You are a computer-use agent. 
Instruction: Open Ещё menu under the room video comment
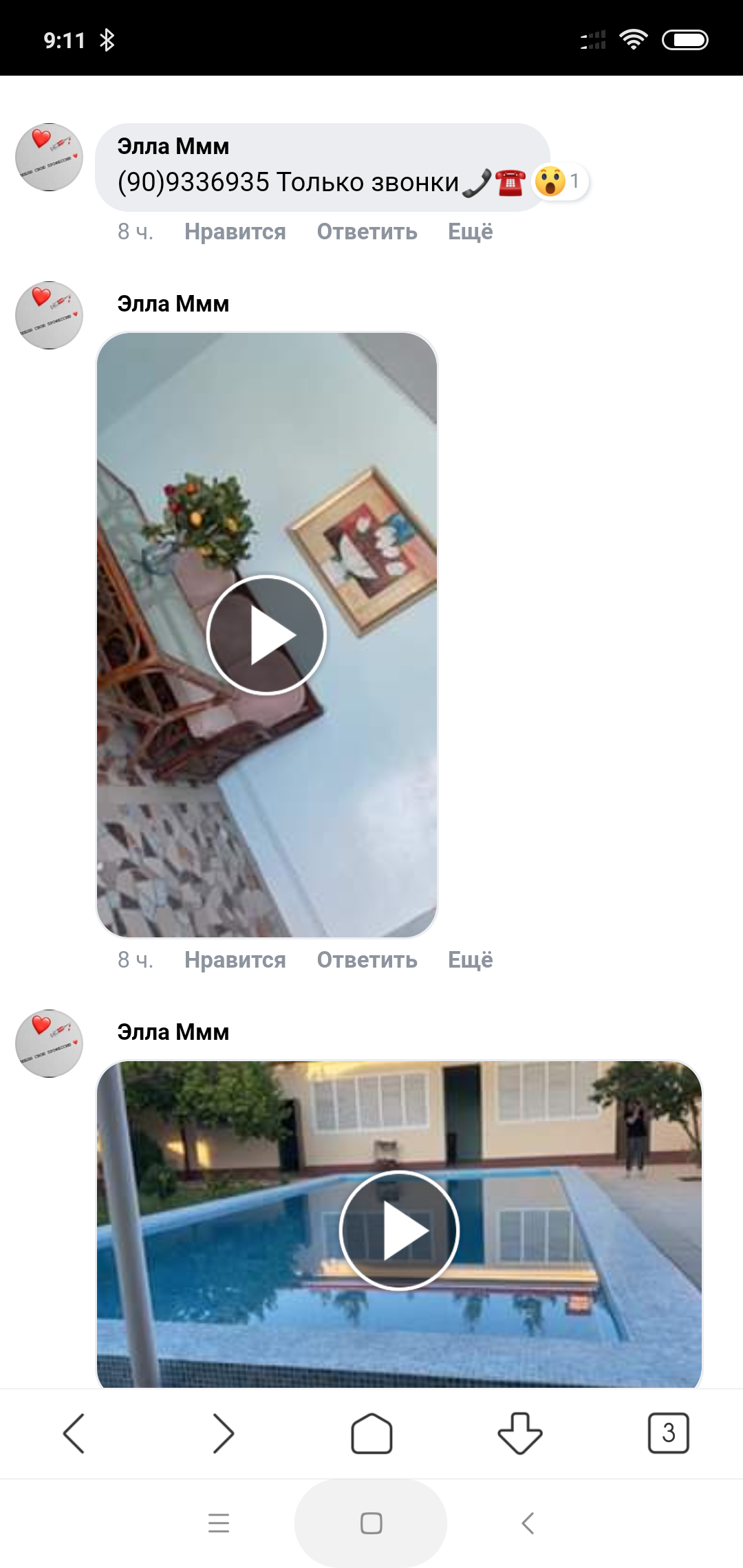click(x=470, y=960)
